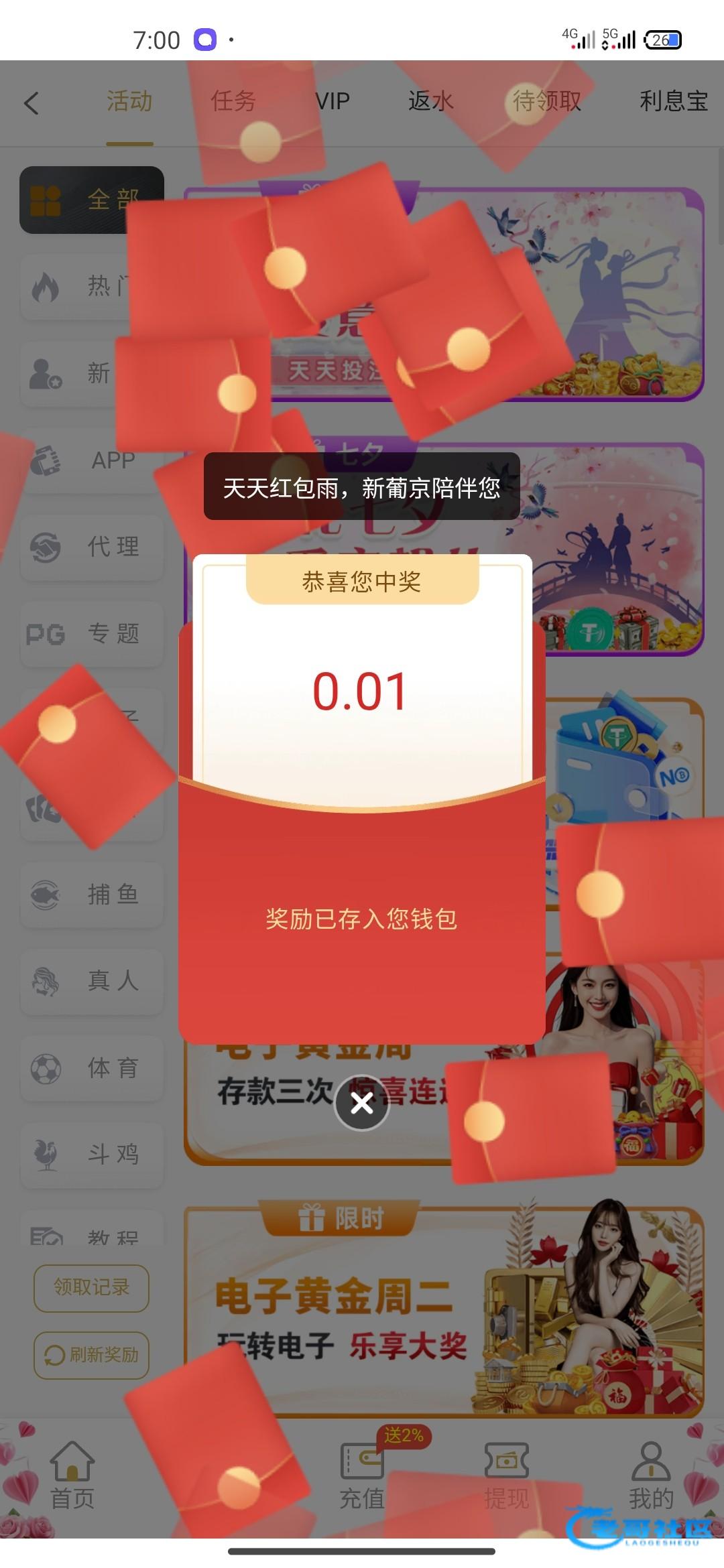Go back using the top-left arrow
The height and width of the screenshot is (1568, 724).
(32, 103)
